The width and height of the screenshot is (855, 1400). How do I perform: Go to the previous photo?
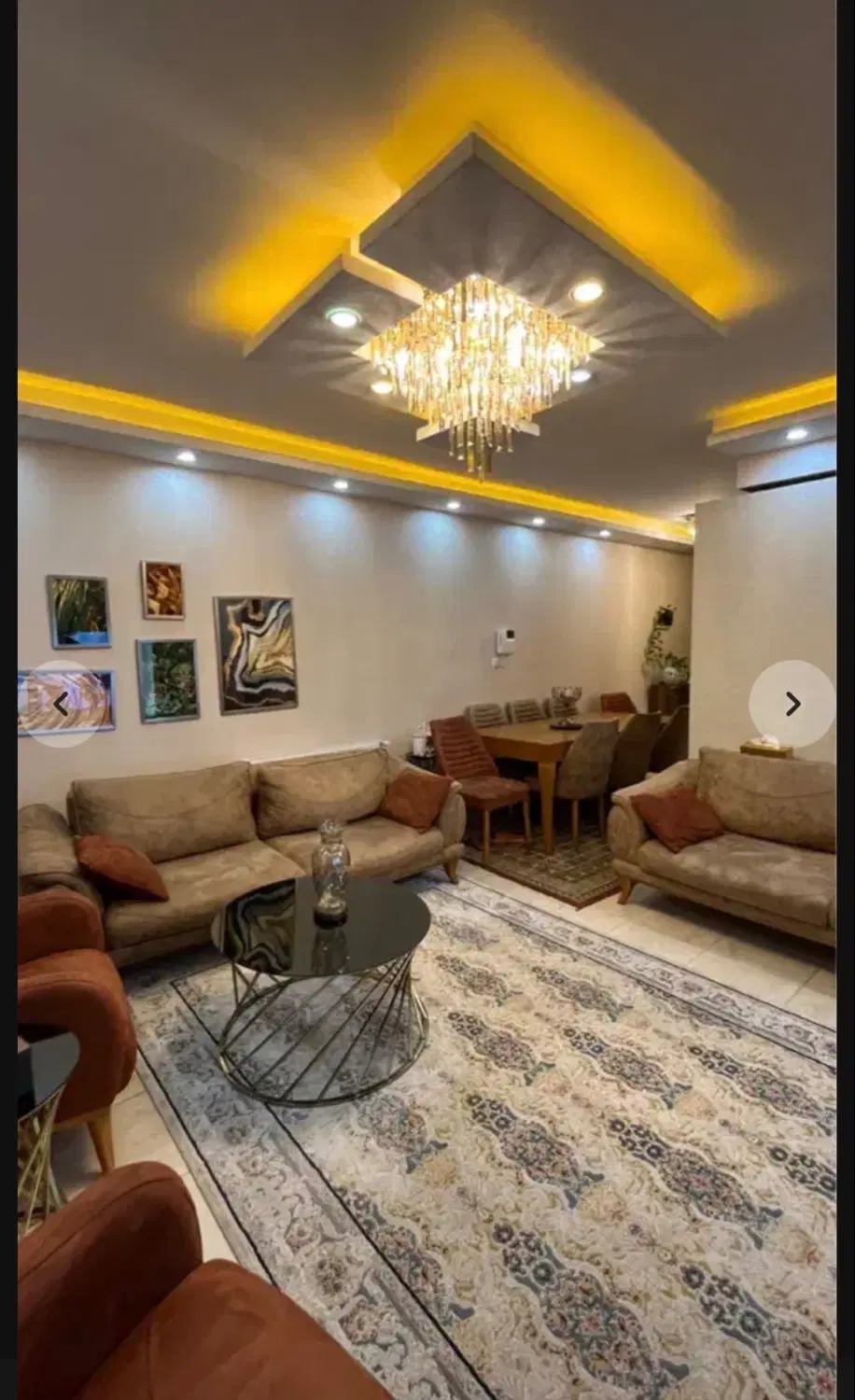point(62,704)
